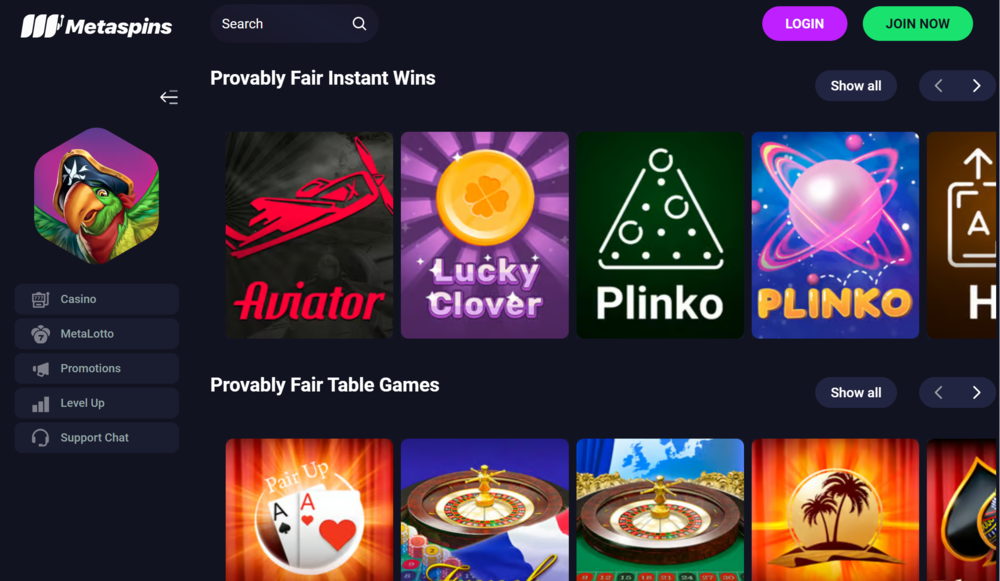The height and width of the screenshot is (581, 1000).
Task: Open the green Plinko game
Action: coord(660,235)
